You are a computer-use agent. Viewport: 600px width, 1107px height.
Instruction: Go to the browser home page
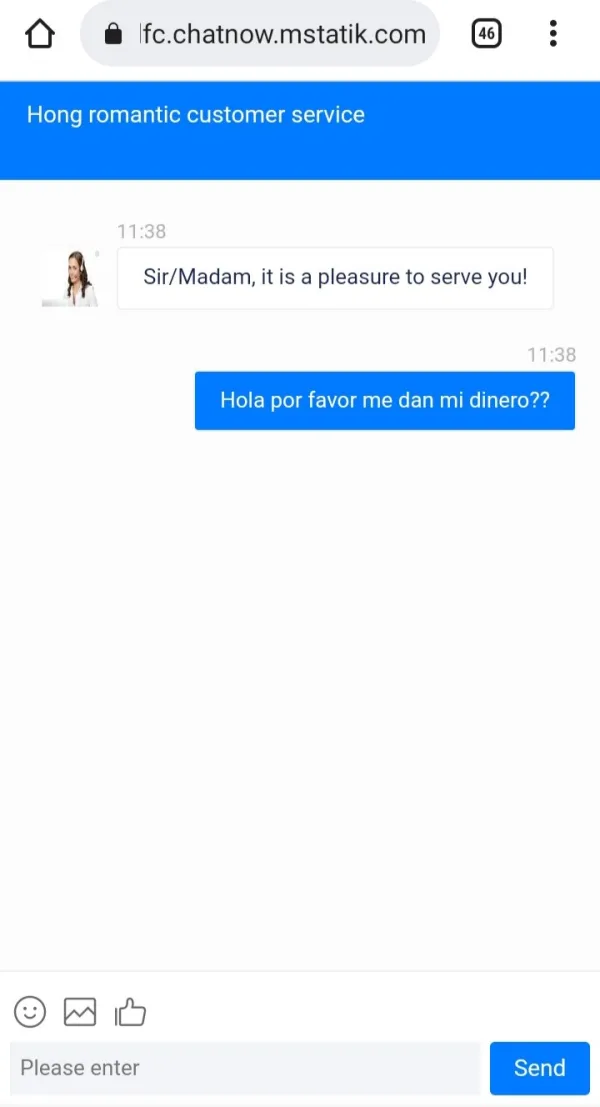[40, 35]
